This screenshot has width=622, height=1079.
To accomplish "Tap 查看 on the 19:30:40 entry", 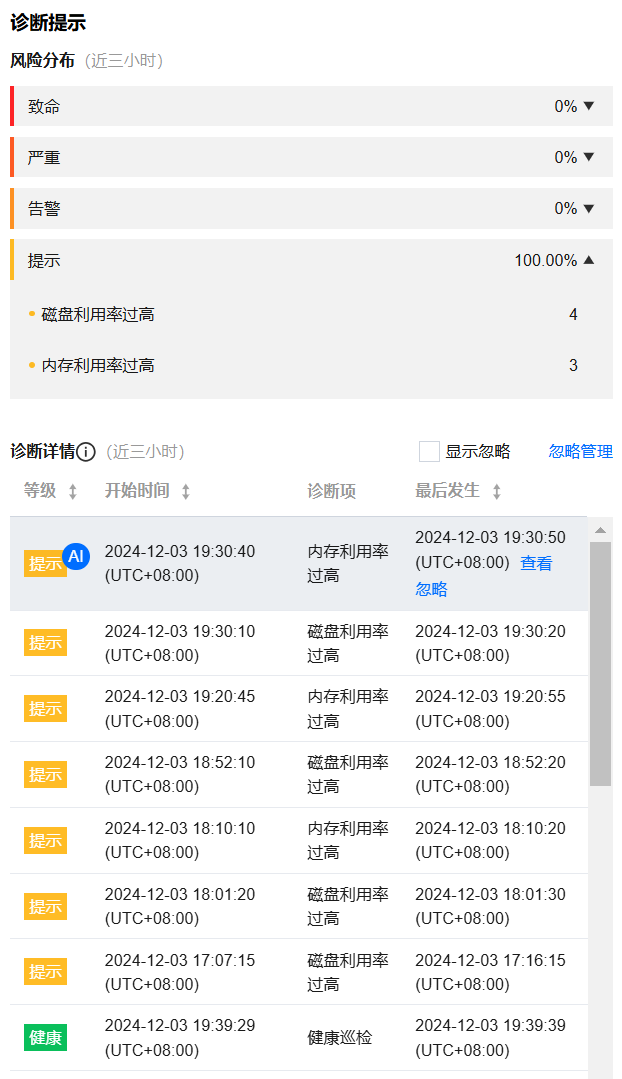I will pyautogui.click(x=536, y=563).
